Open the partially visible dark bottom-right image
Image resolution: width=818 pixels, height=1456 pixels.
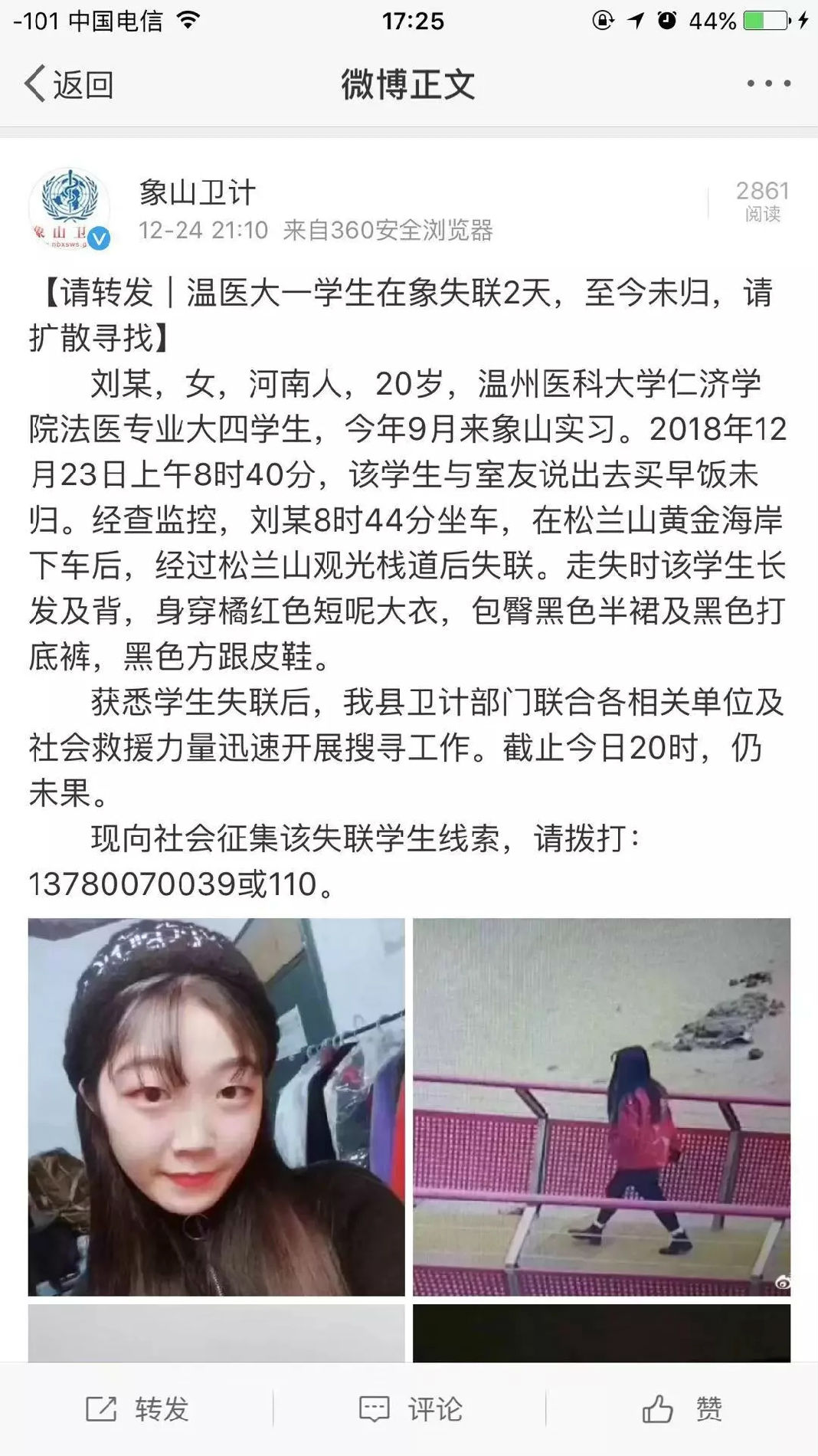[601, 1333]
